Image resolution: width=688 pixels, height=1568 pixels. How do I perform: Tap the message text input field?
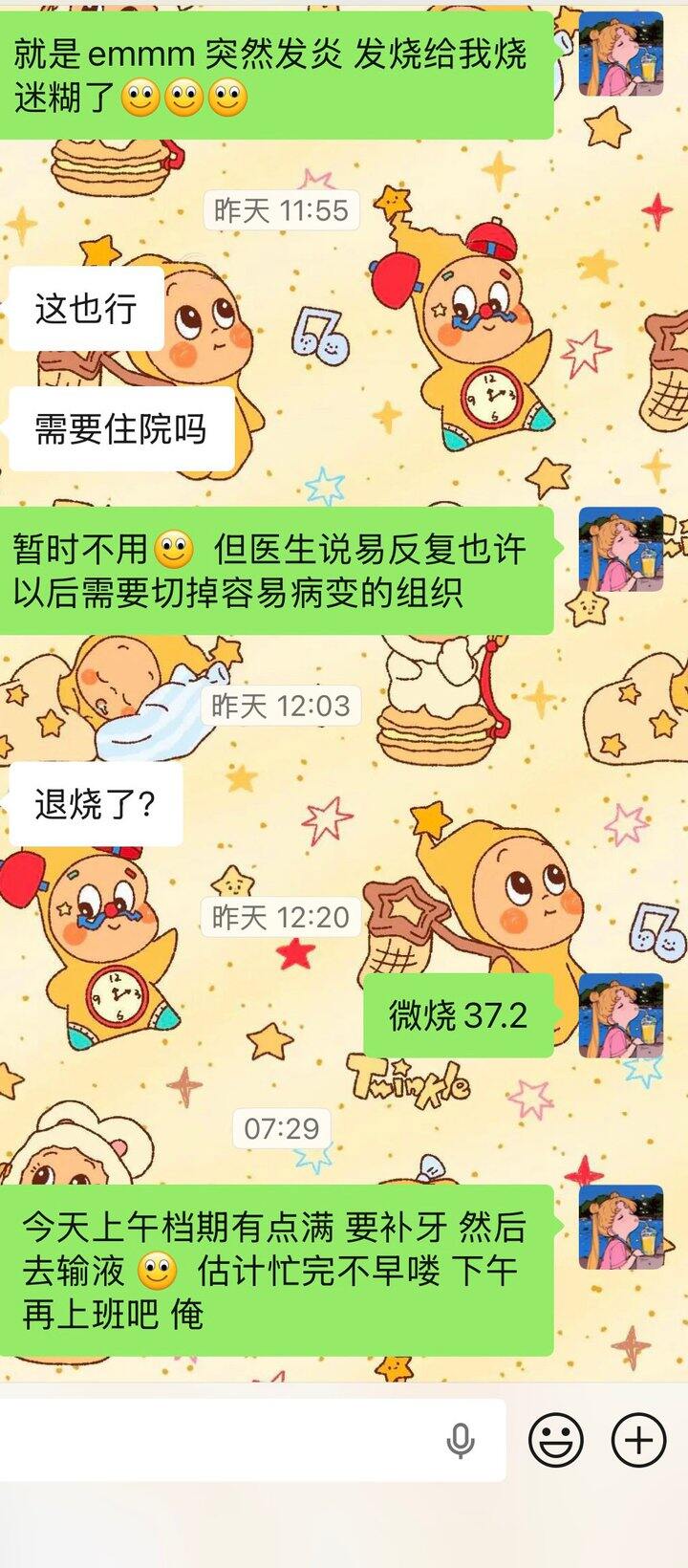click(220, 1440)
